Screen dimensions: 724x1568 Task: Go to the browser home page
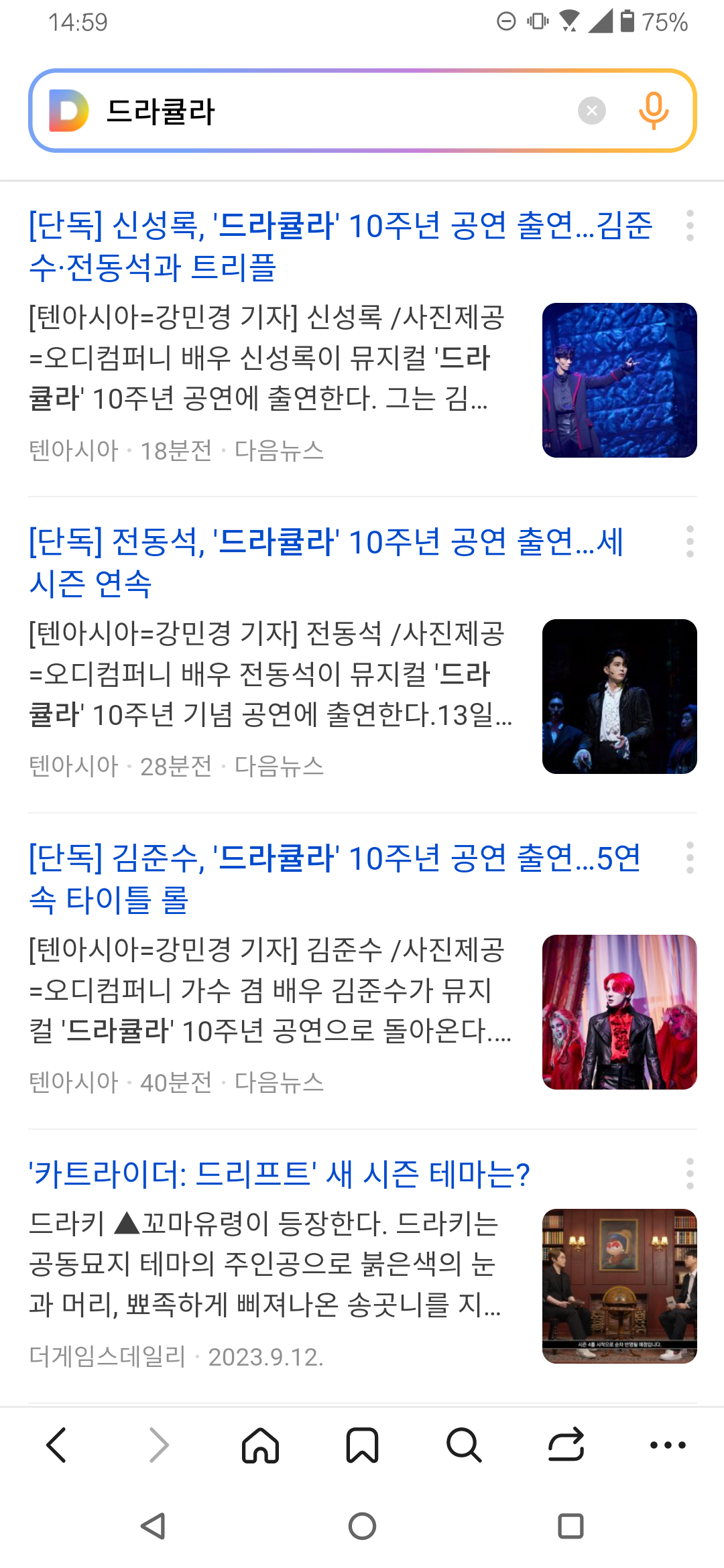pyautogui.click(x=260, y=1445)
